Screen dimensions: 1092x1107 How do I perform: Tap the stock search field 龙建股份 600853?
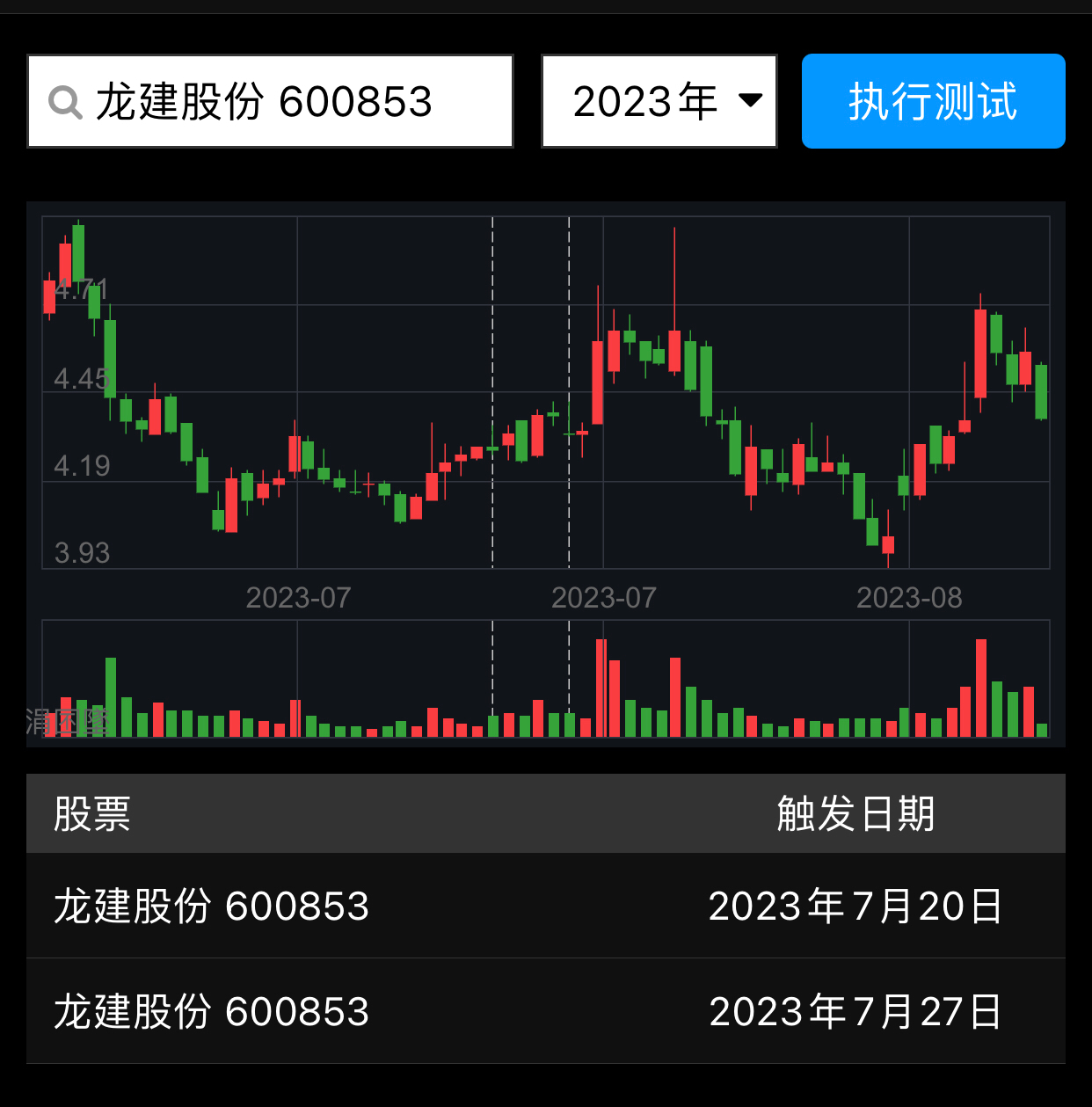tap(270, 101)
